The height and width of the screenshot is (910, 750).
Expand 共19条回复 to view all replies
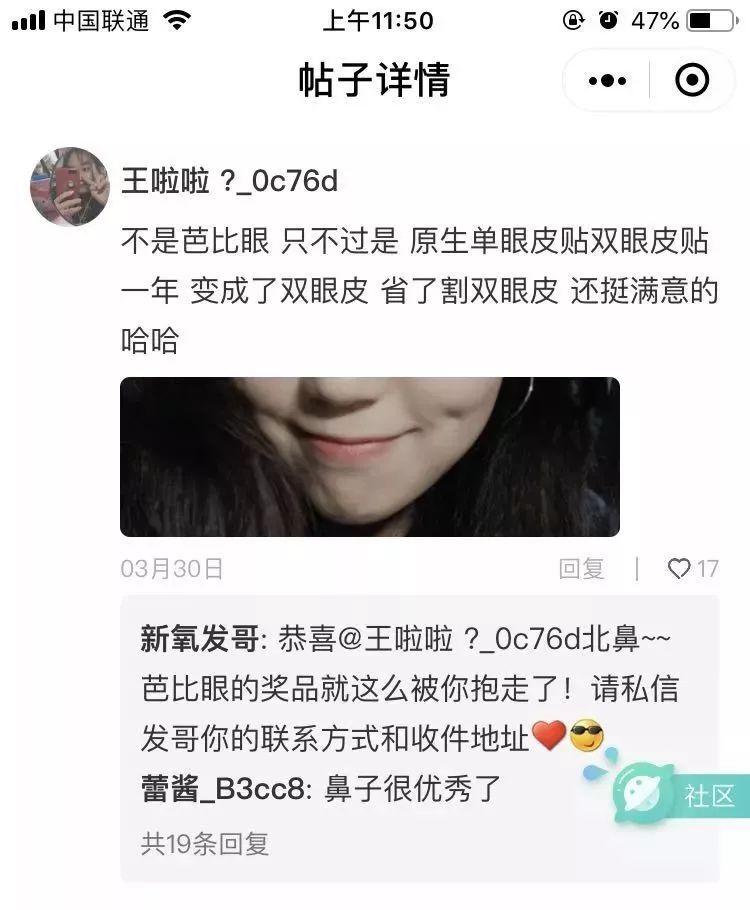205,843
